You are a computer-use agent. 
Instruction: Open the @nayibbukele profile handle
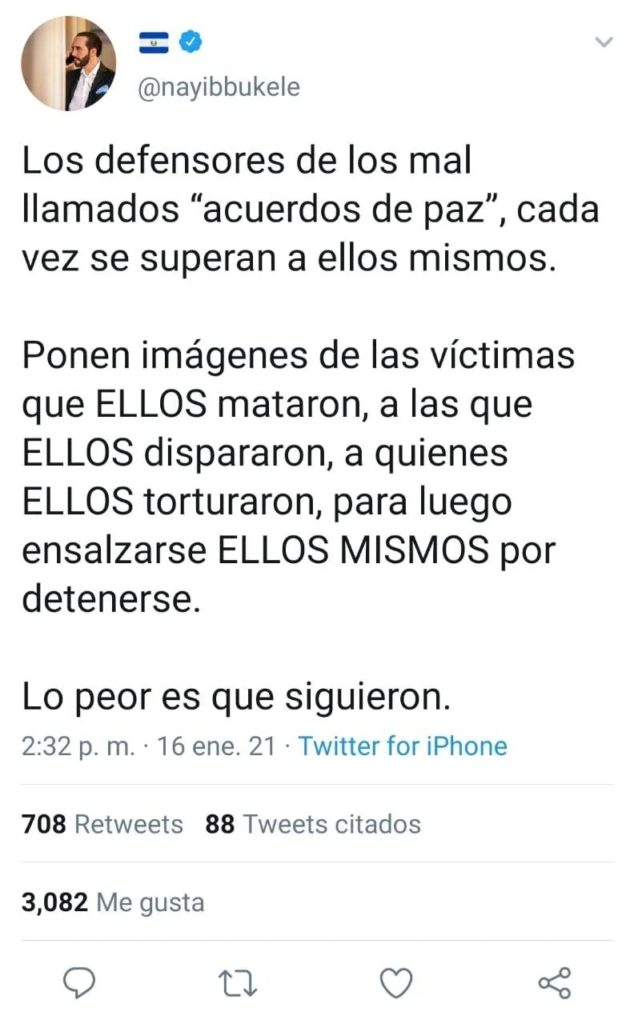(x=218, y=88)
